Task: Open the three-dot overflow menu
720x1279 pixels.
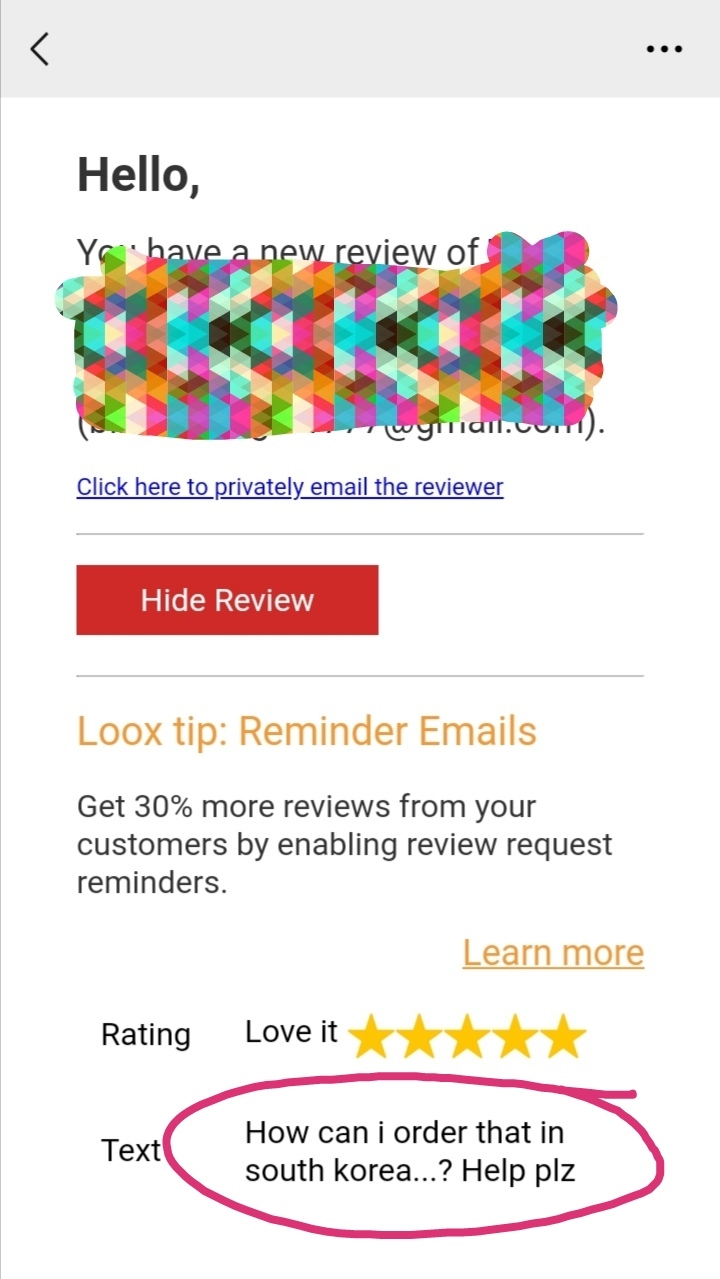Action: pos(664,48)
